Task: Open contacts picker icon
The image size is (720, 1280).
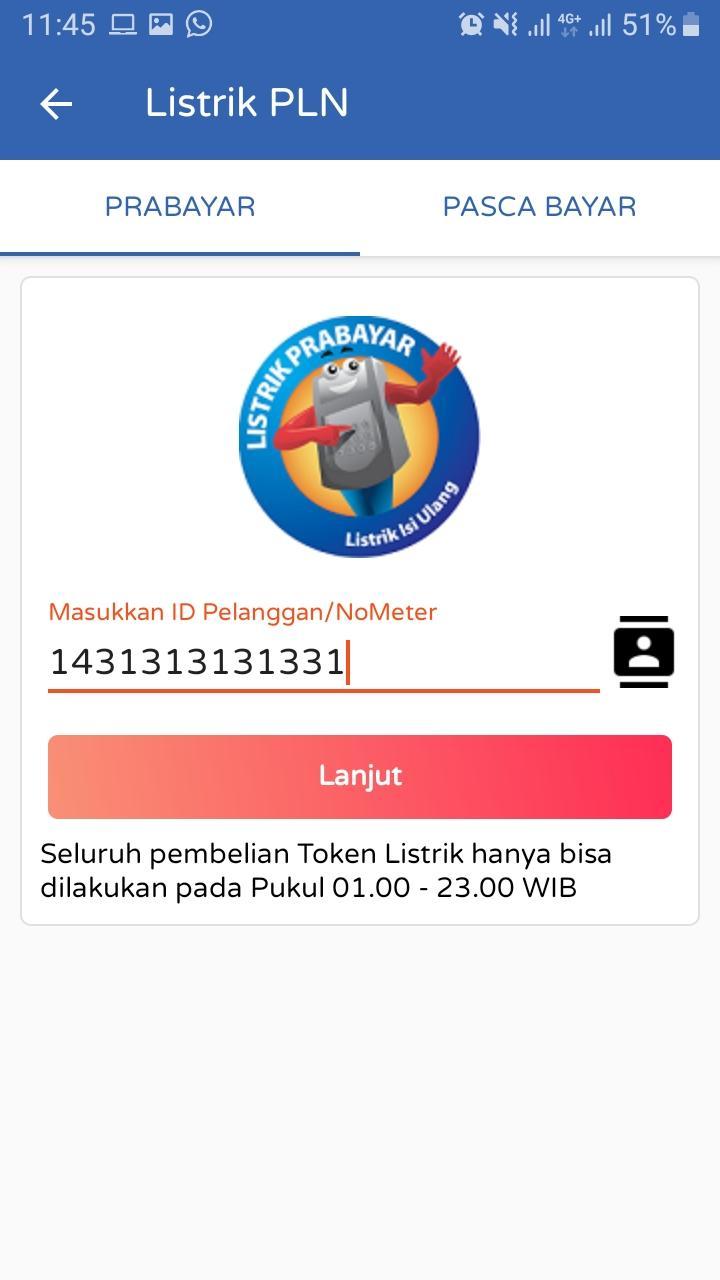Action: point(643,652)
